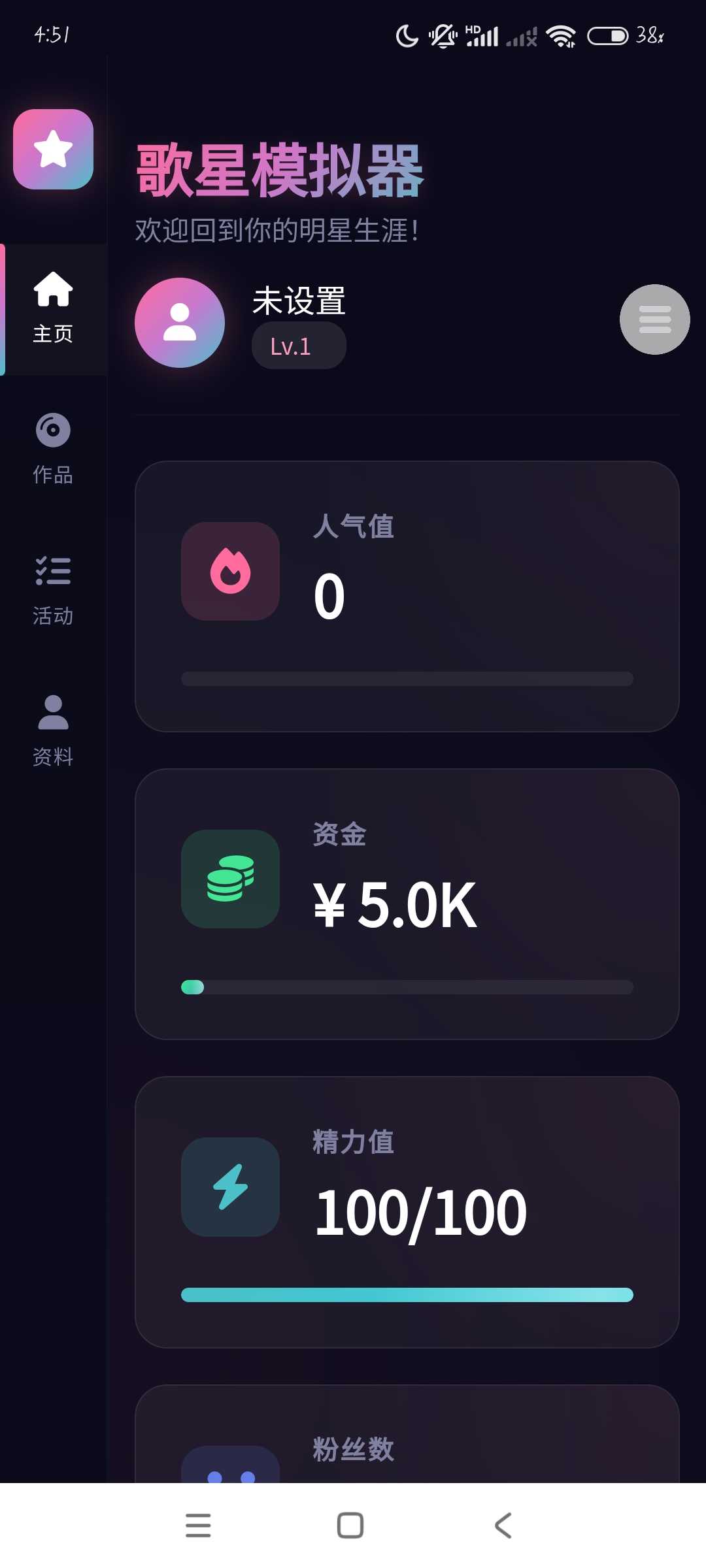Open the 人气值 card
This screenshot has width=706, height=1568.
407,596
